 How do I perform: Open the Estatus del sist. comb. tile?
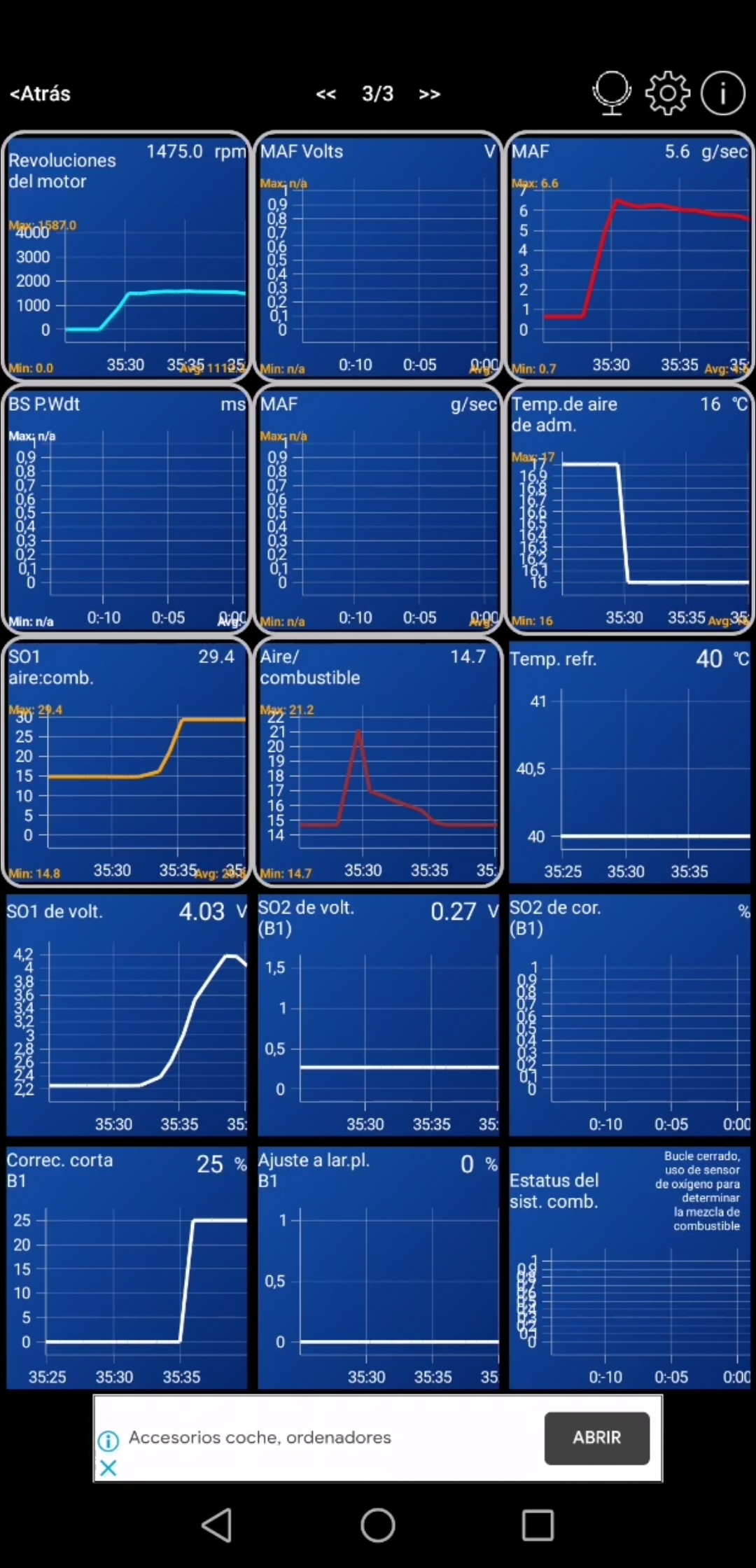tap(629, 1267)
